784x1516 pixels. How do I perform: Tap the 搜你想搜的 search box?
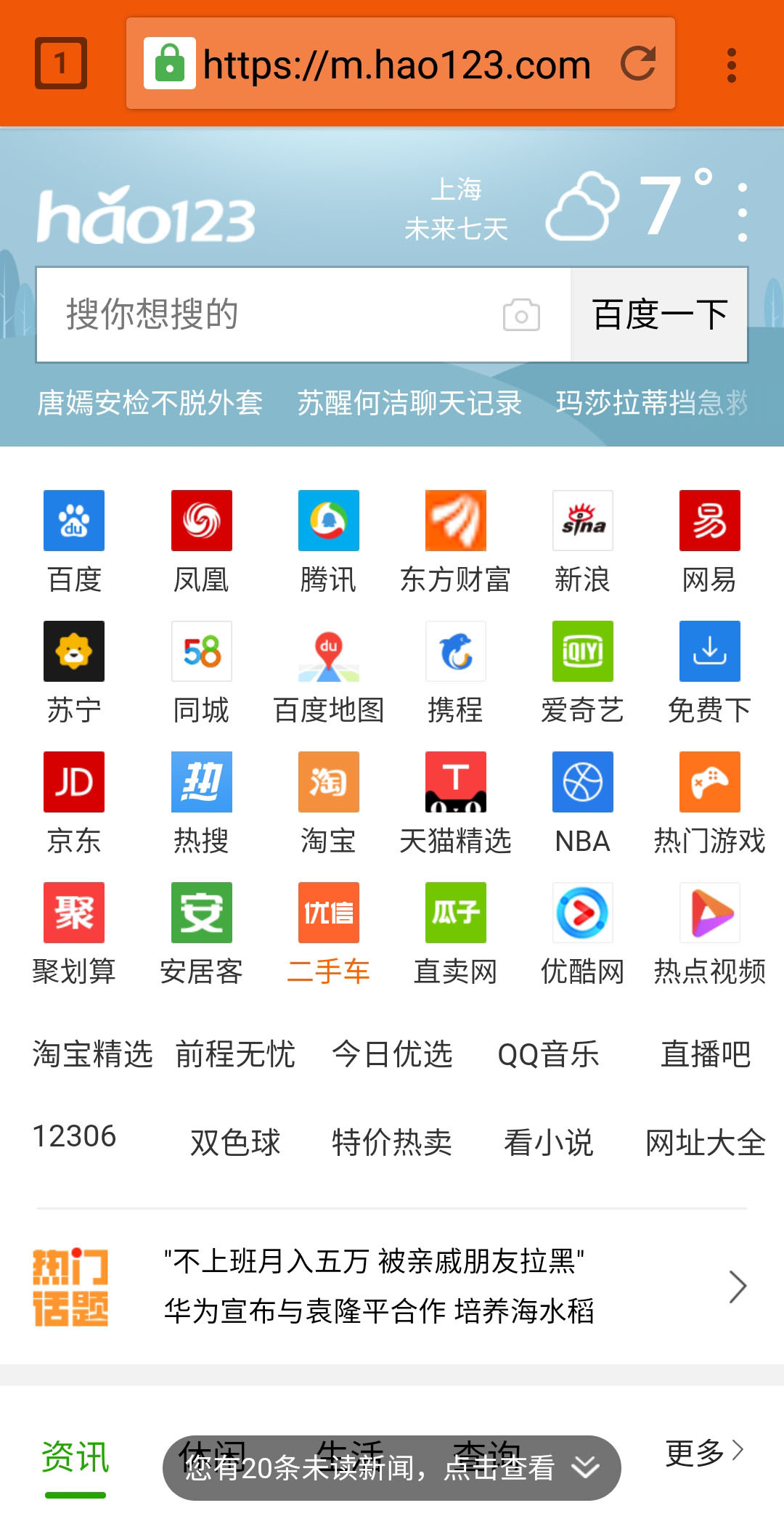[276, 314]
